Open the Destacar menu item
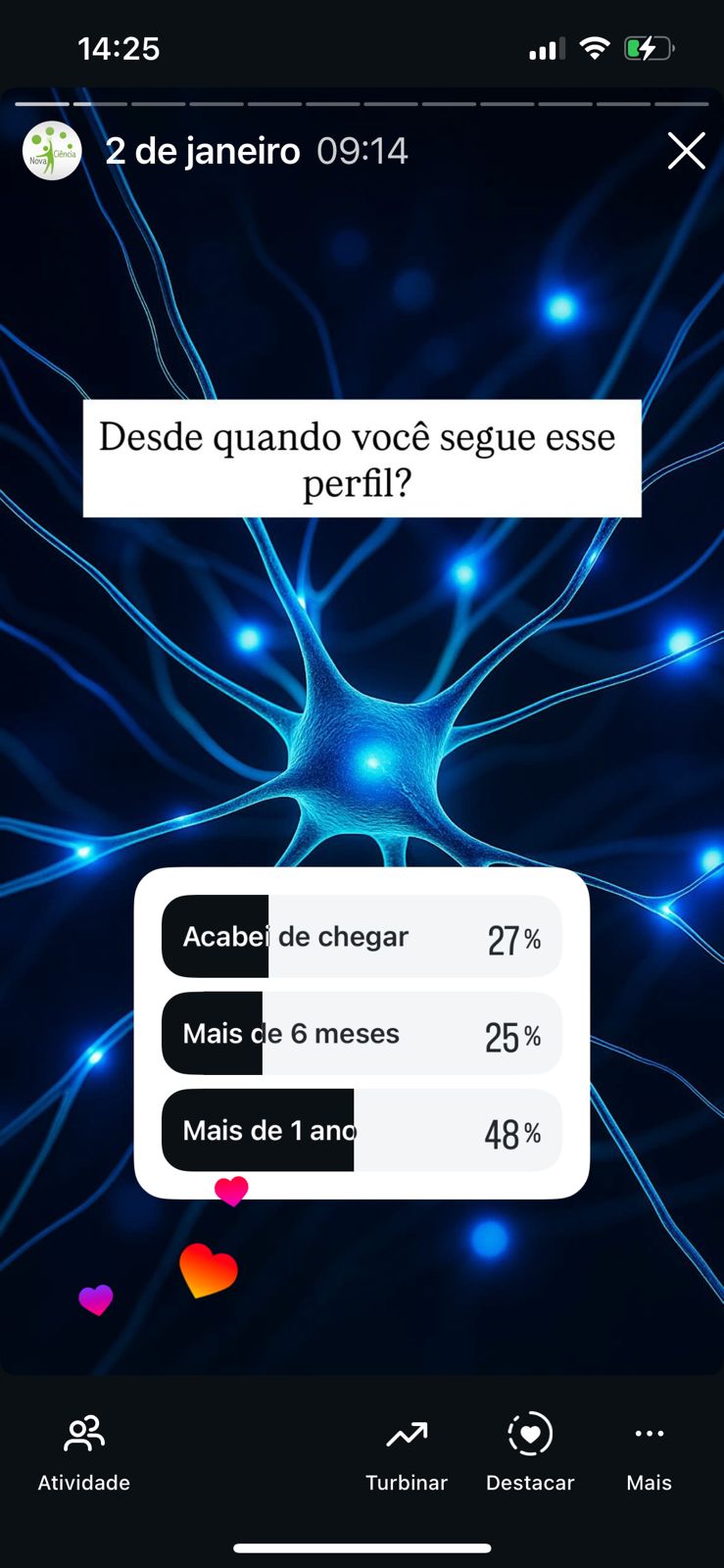The height and width of the screenshot is (1568, 724). (530, 1482)
